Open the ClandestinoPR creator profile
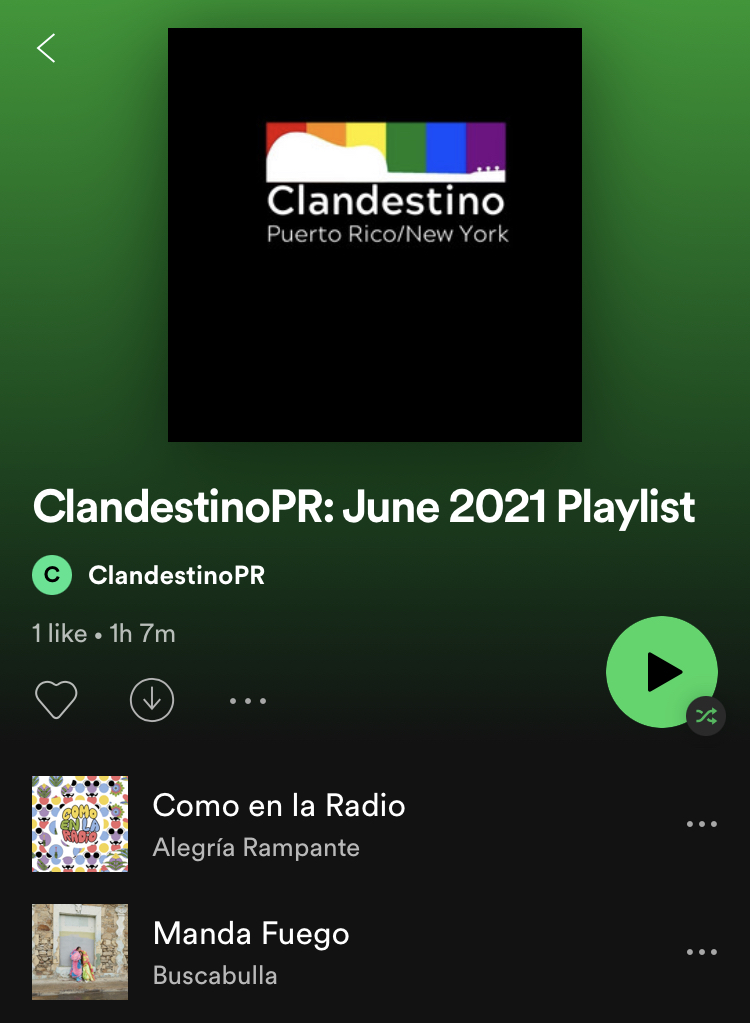Viewport: 750px width, 1023px height. [x=176, y=575]
